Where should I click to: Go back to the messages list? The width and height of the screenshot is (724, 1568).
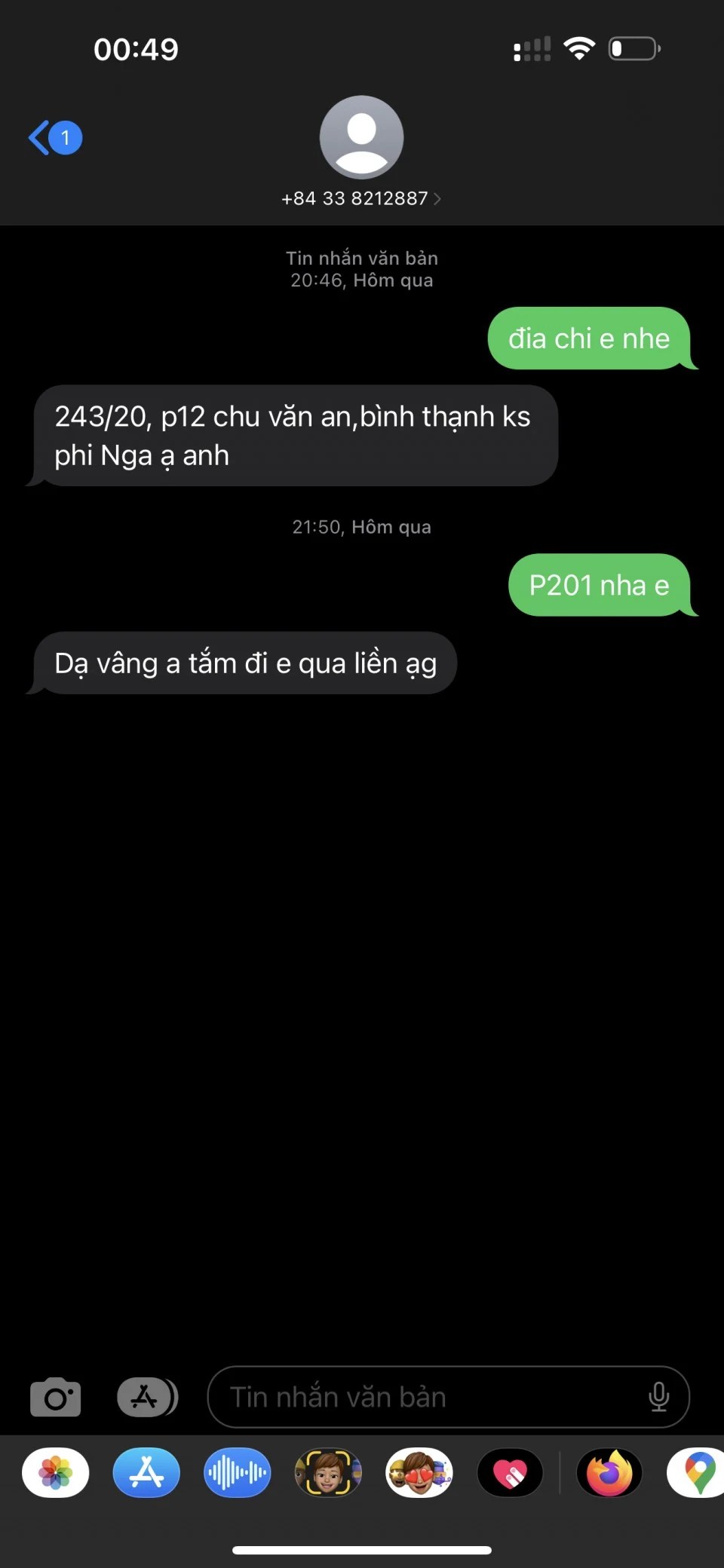tap(54, 138)
